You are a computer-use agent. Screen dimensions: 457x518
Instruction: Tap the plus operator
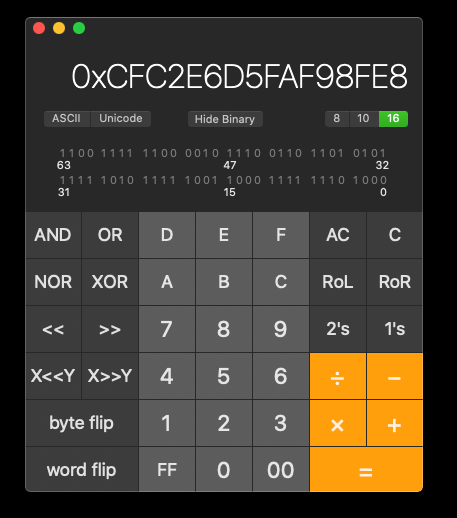(395, 423)
